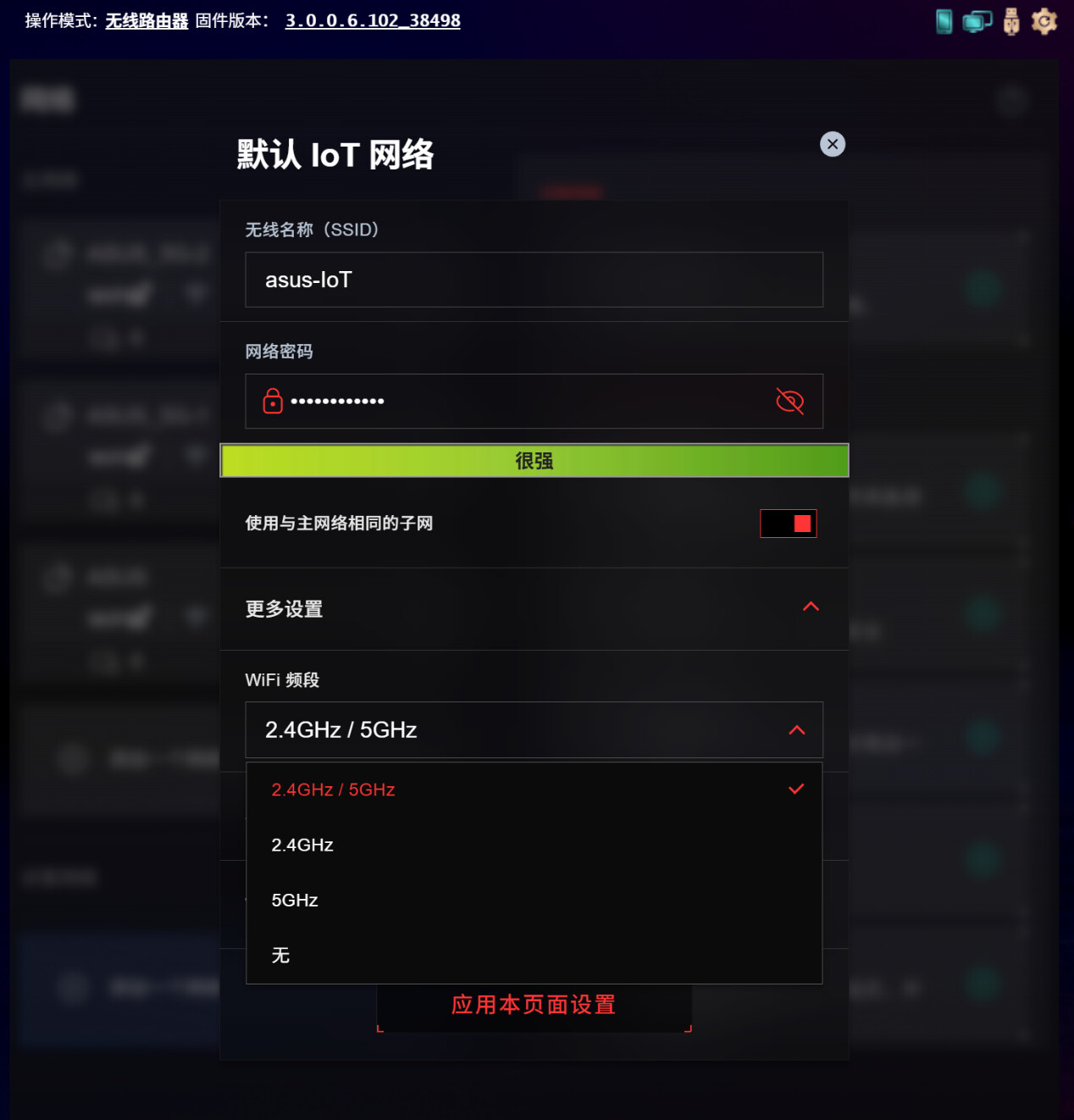
Task: Apply settings with 应用本页面设置
Action: click(534, 1006)
